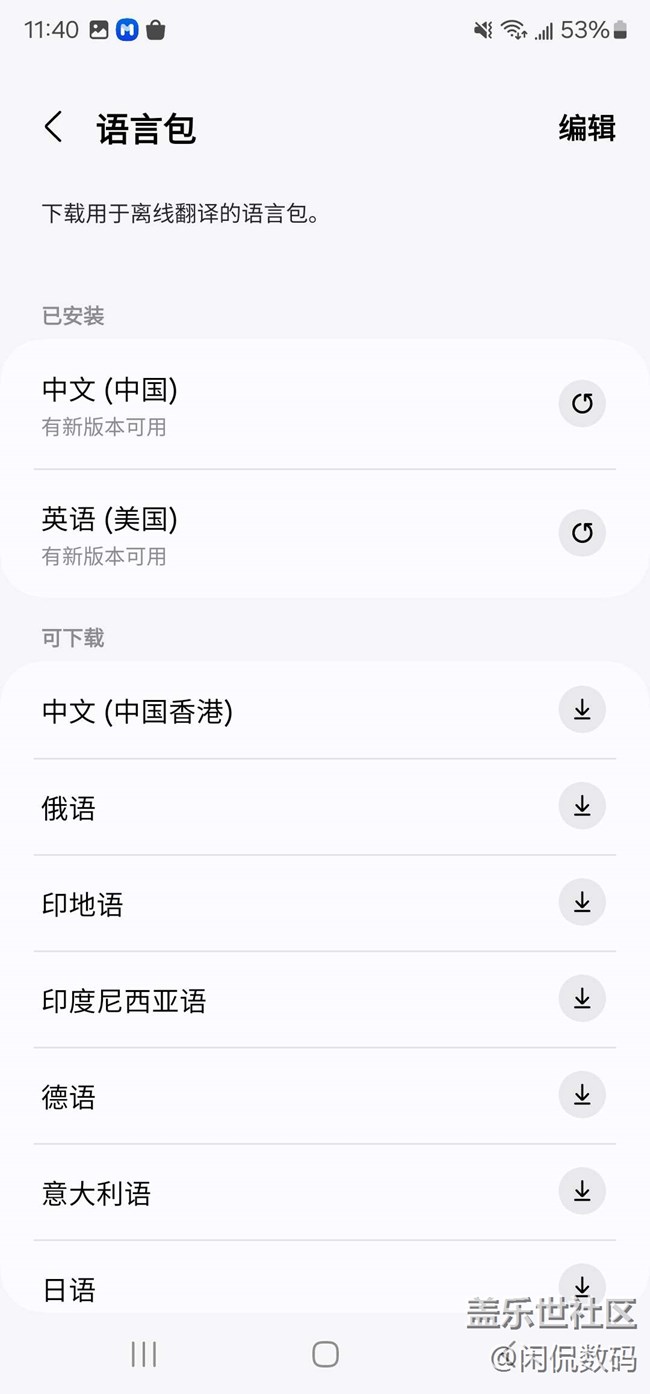The width and height of the screenshot is (650, 1394).
Task: Open the system recent apps view
Action: [144, 1354]
